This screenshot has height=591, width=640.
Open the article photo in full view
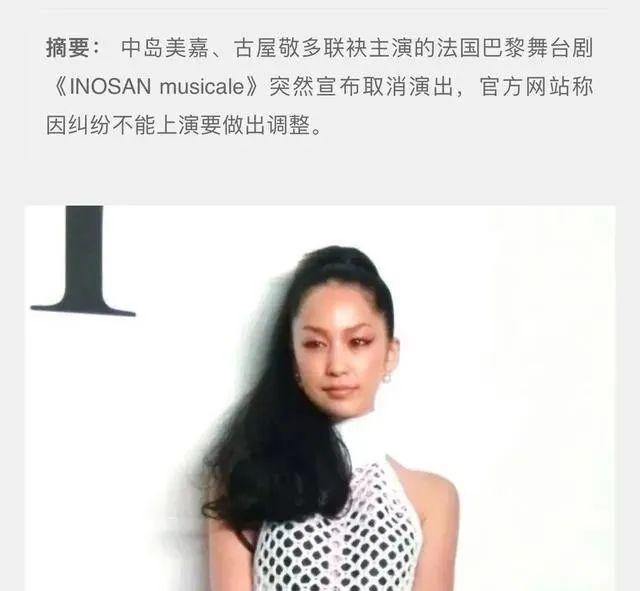320,400
